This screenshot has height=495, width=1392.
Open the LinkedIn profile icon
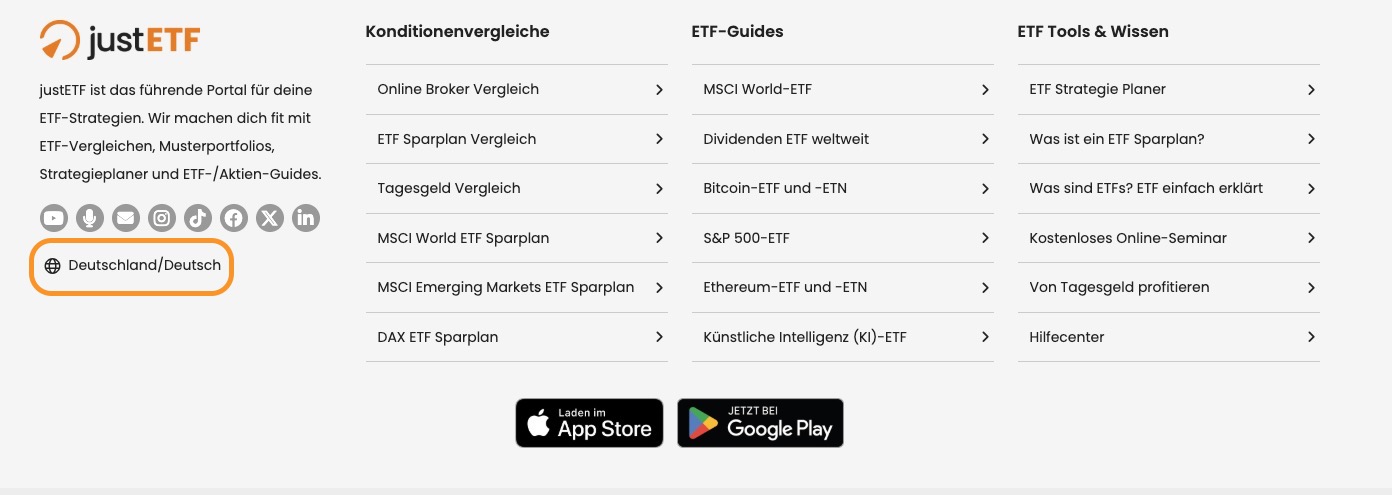[306, 217]
